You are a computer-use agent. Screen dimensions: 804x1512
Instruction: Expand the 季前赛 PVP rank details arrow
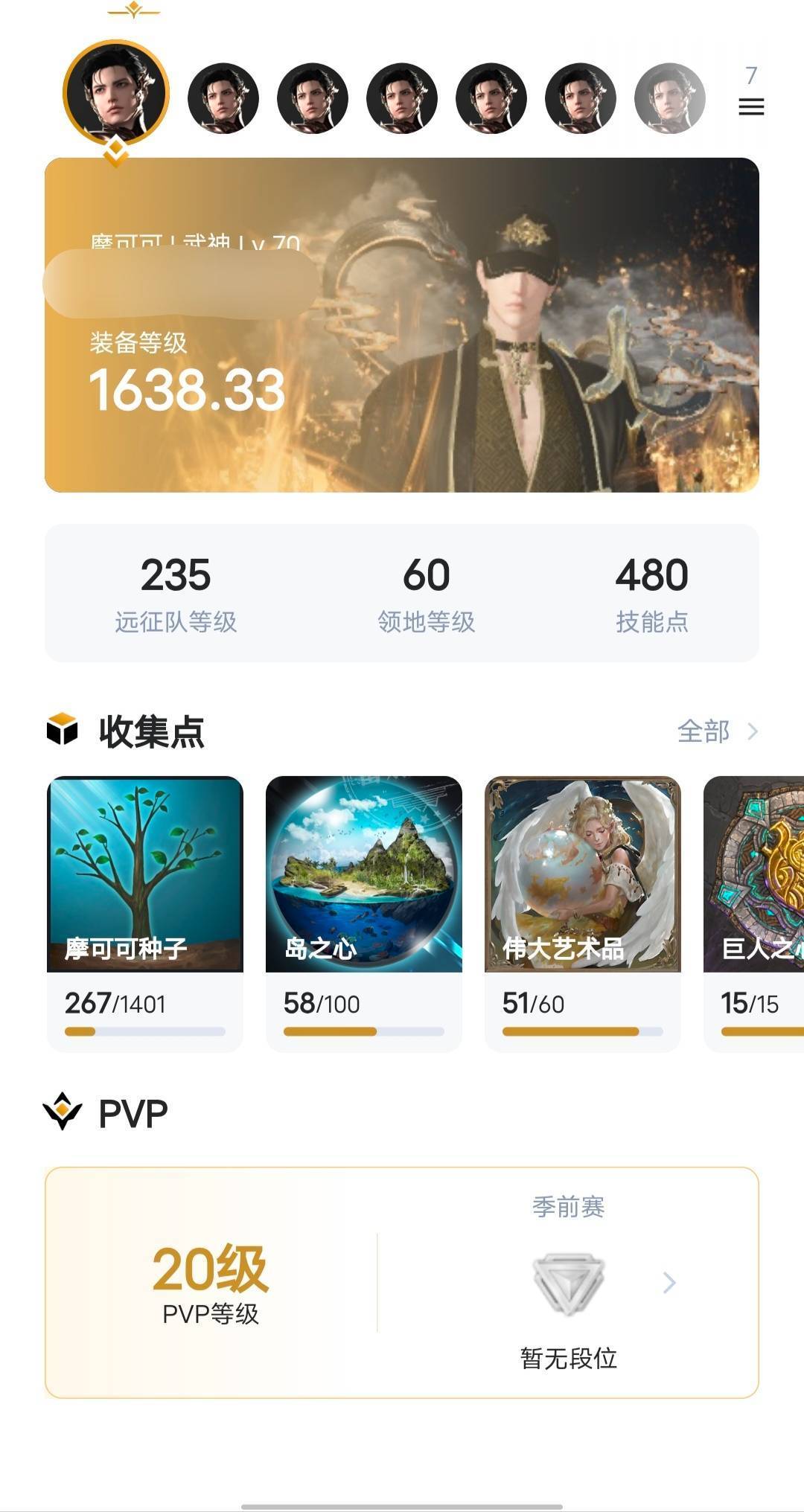tap(669, 1282)
